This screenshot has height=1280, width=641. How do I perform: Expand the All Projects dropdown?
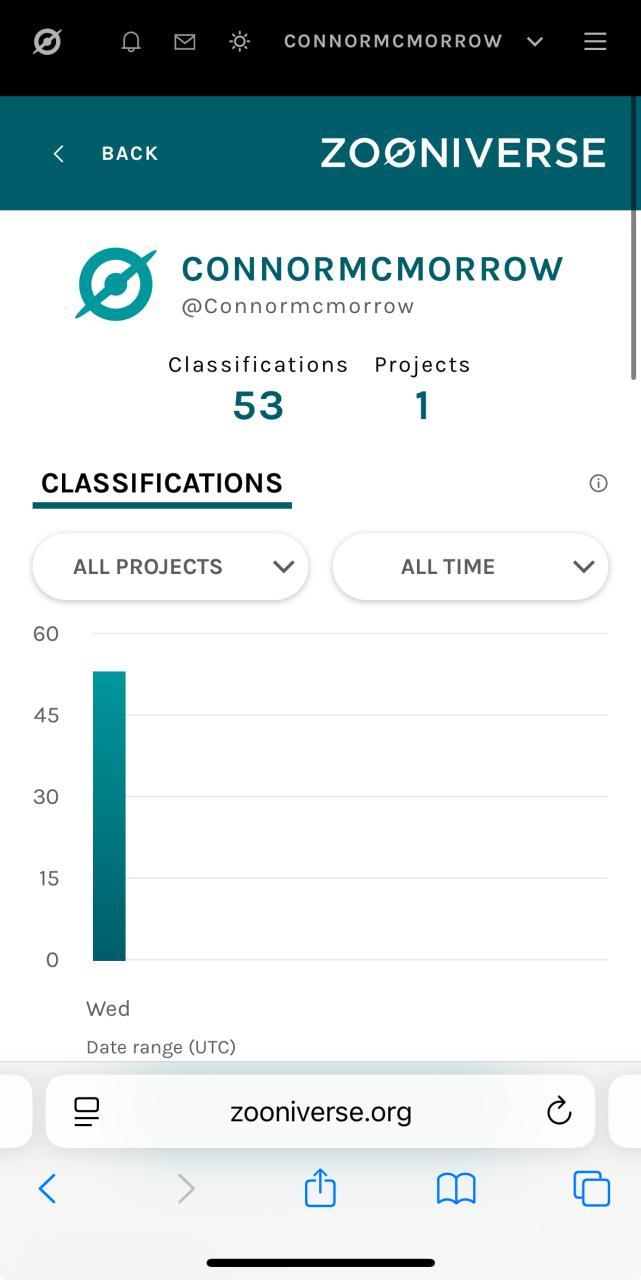170,566
